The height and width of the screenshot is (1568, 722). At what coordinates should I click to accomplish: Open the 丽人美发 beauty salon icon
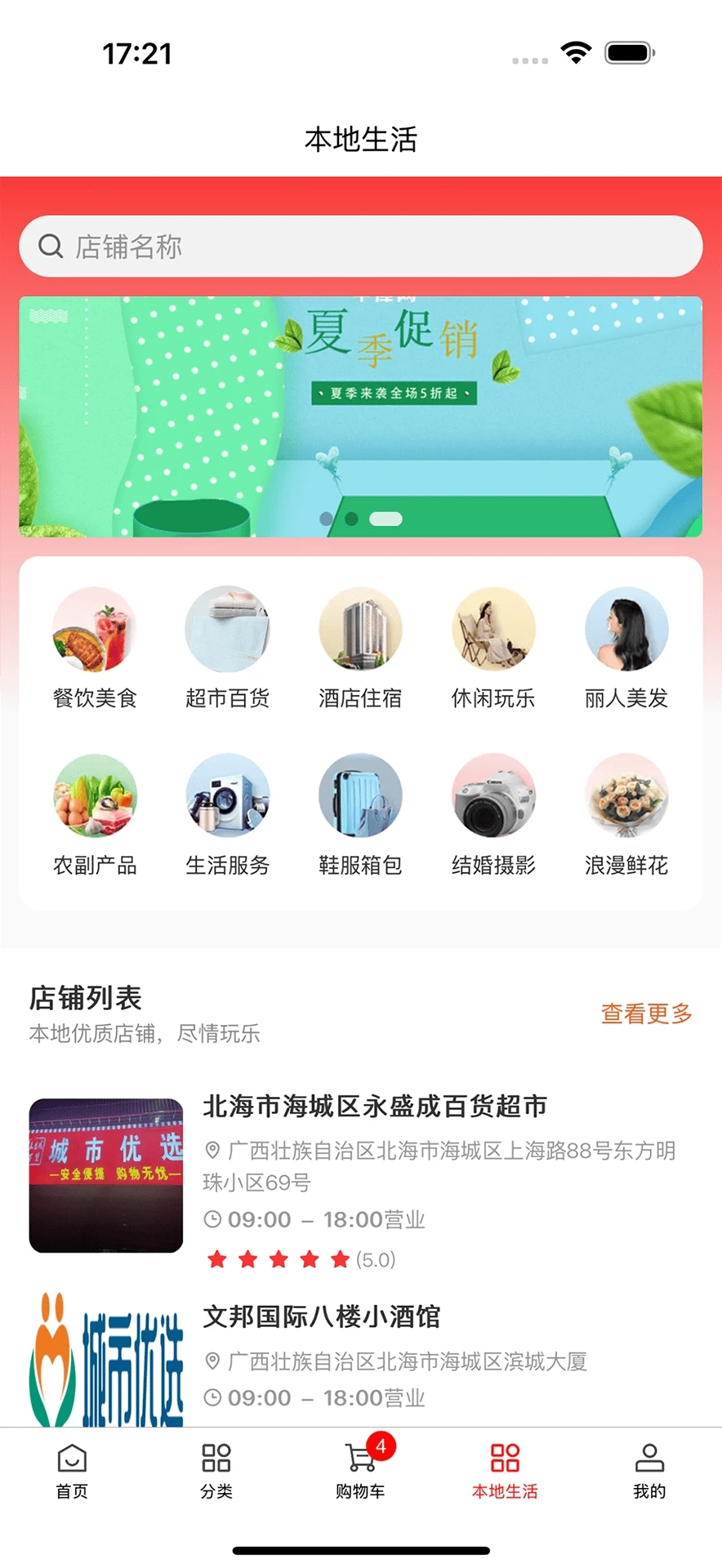pyautogui.click(x=626, y=630)
